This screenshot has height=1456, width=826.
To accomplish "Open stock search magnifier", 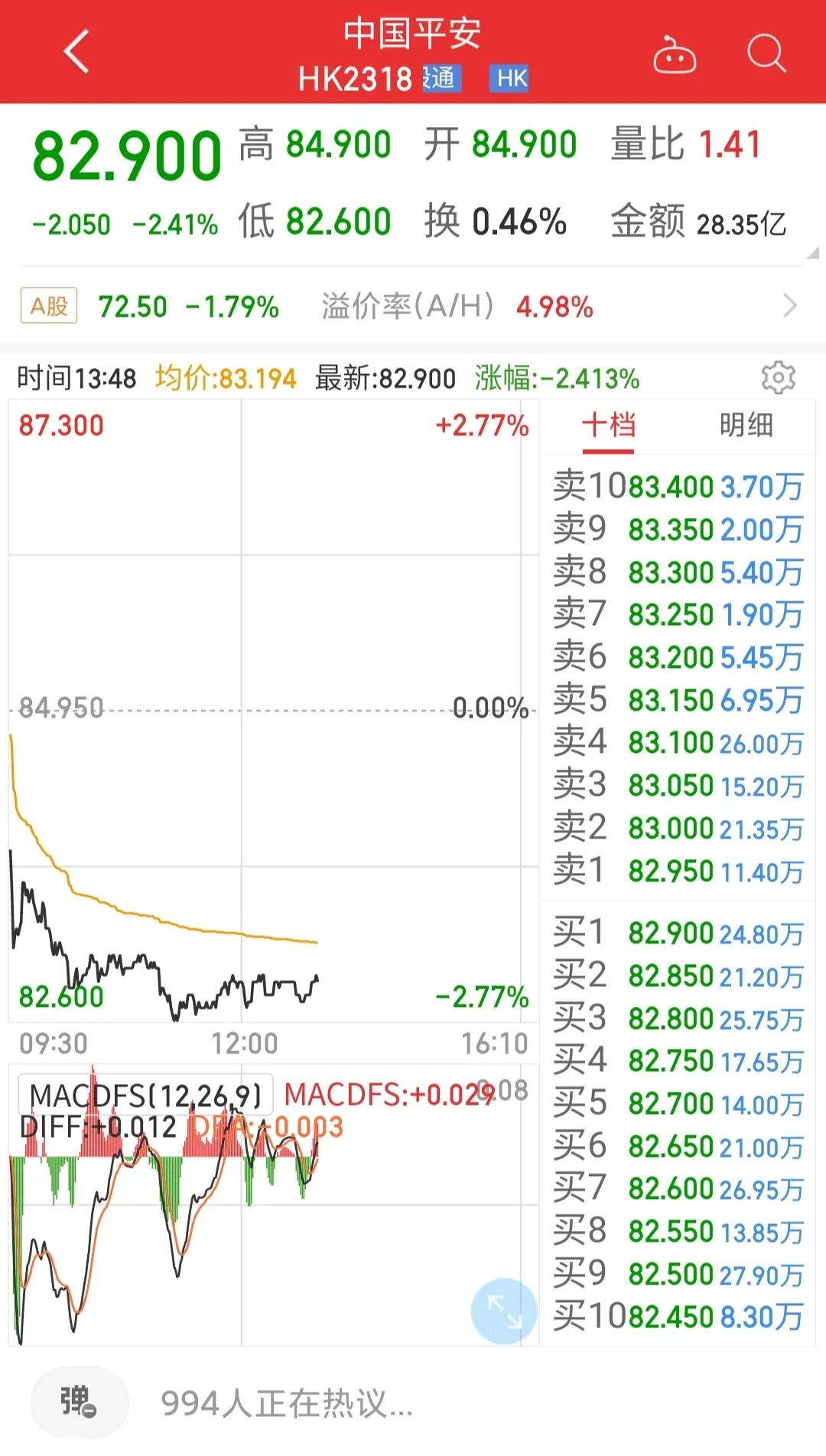I will coord(766,53).
